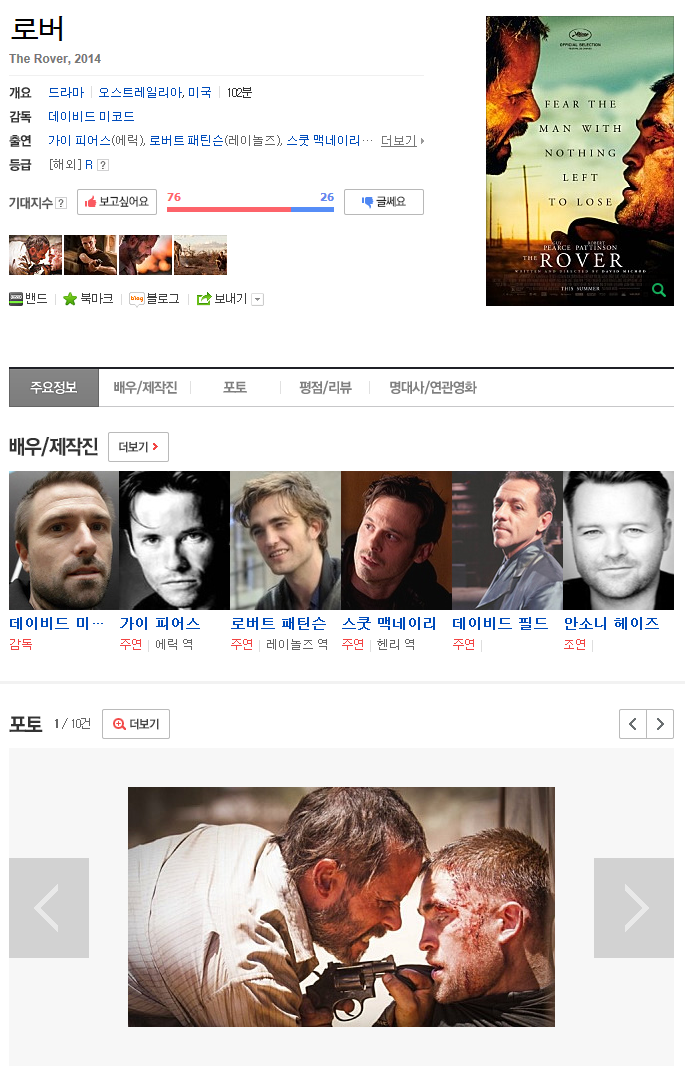Open director 데이비드 미코드 link
Screen dimensions: 685x1066
pos(91,117)
